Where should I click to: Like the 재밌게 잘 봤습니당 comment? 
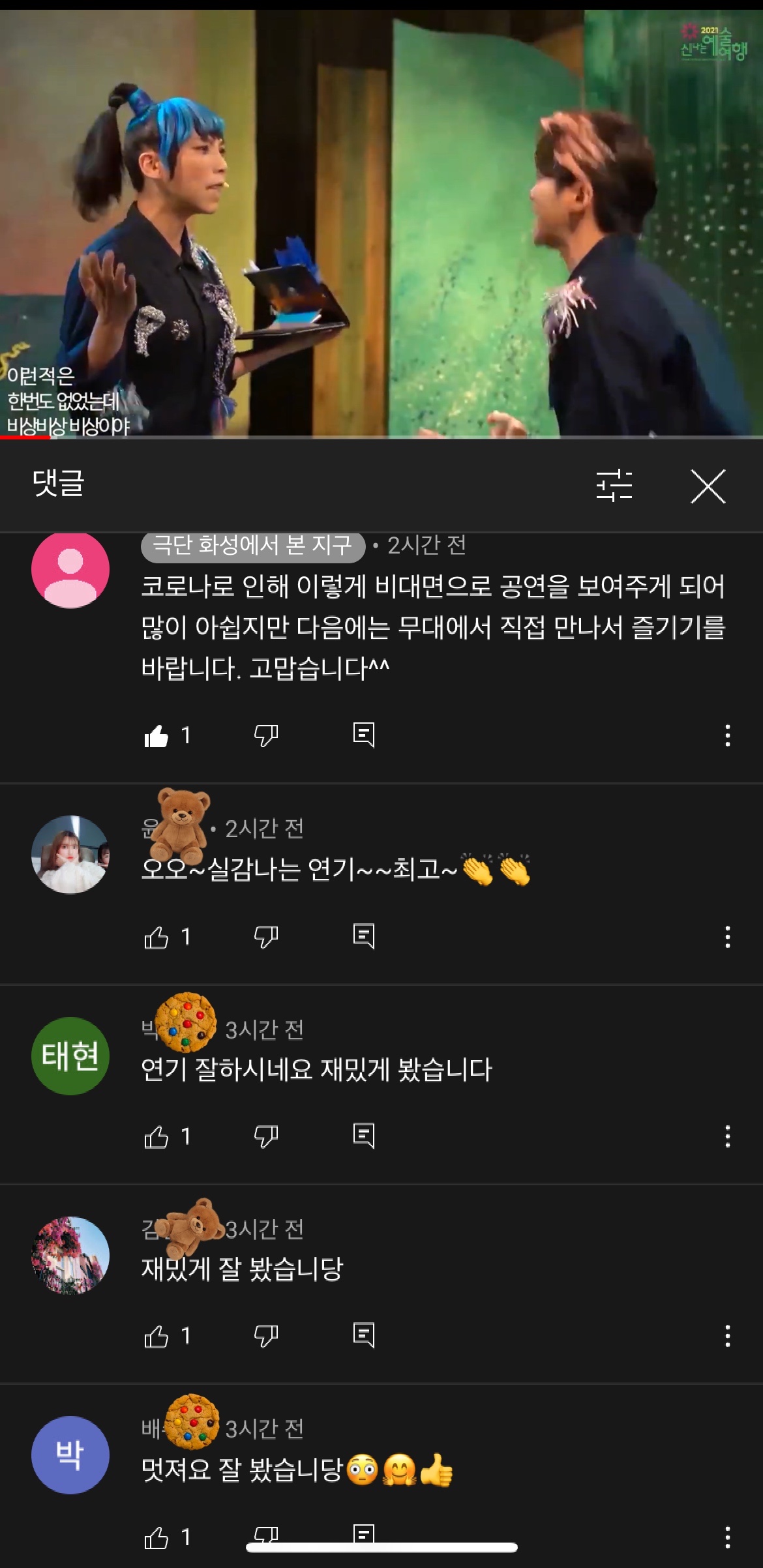click(x=157, y=1337)
